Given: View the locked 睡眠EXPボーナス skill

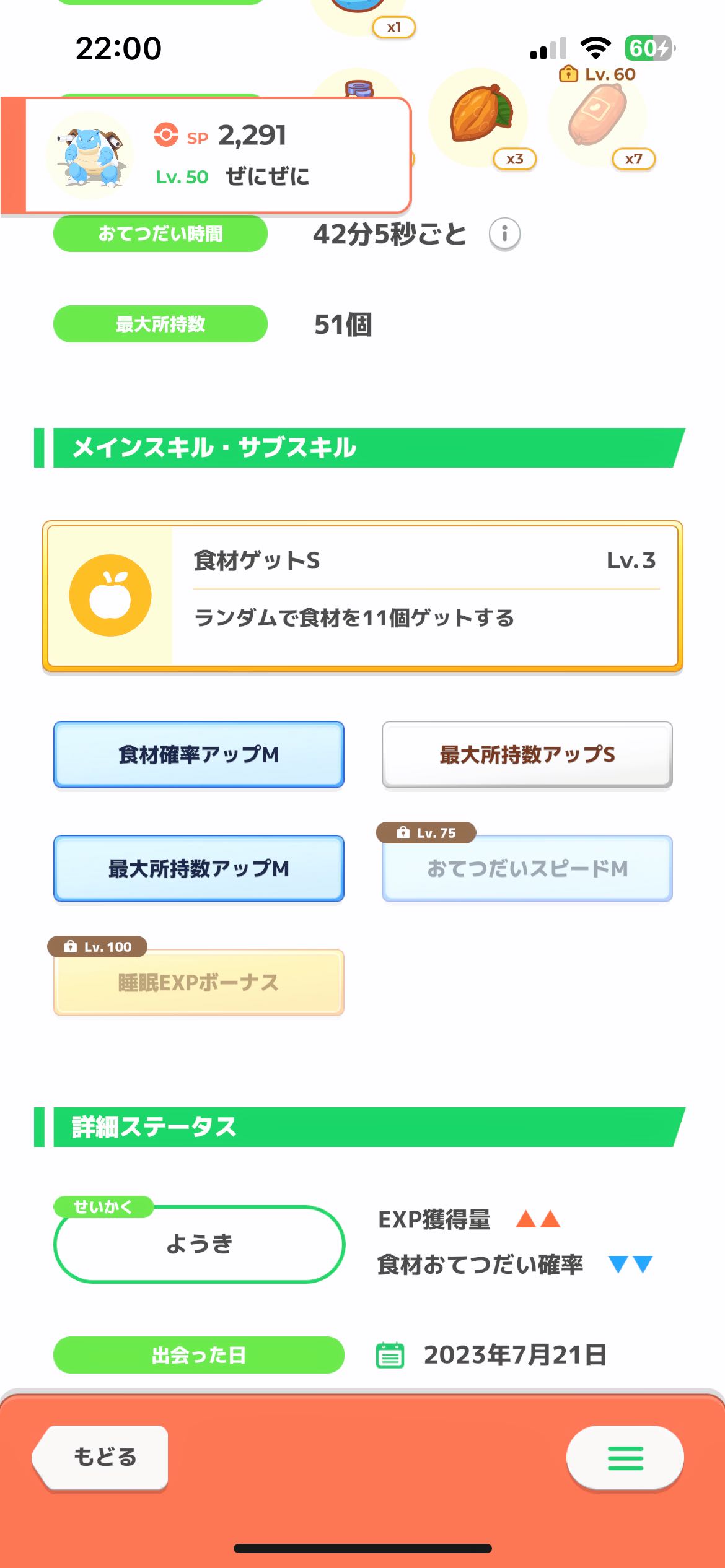Looking at the screenshot, I should coord(199,982).
